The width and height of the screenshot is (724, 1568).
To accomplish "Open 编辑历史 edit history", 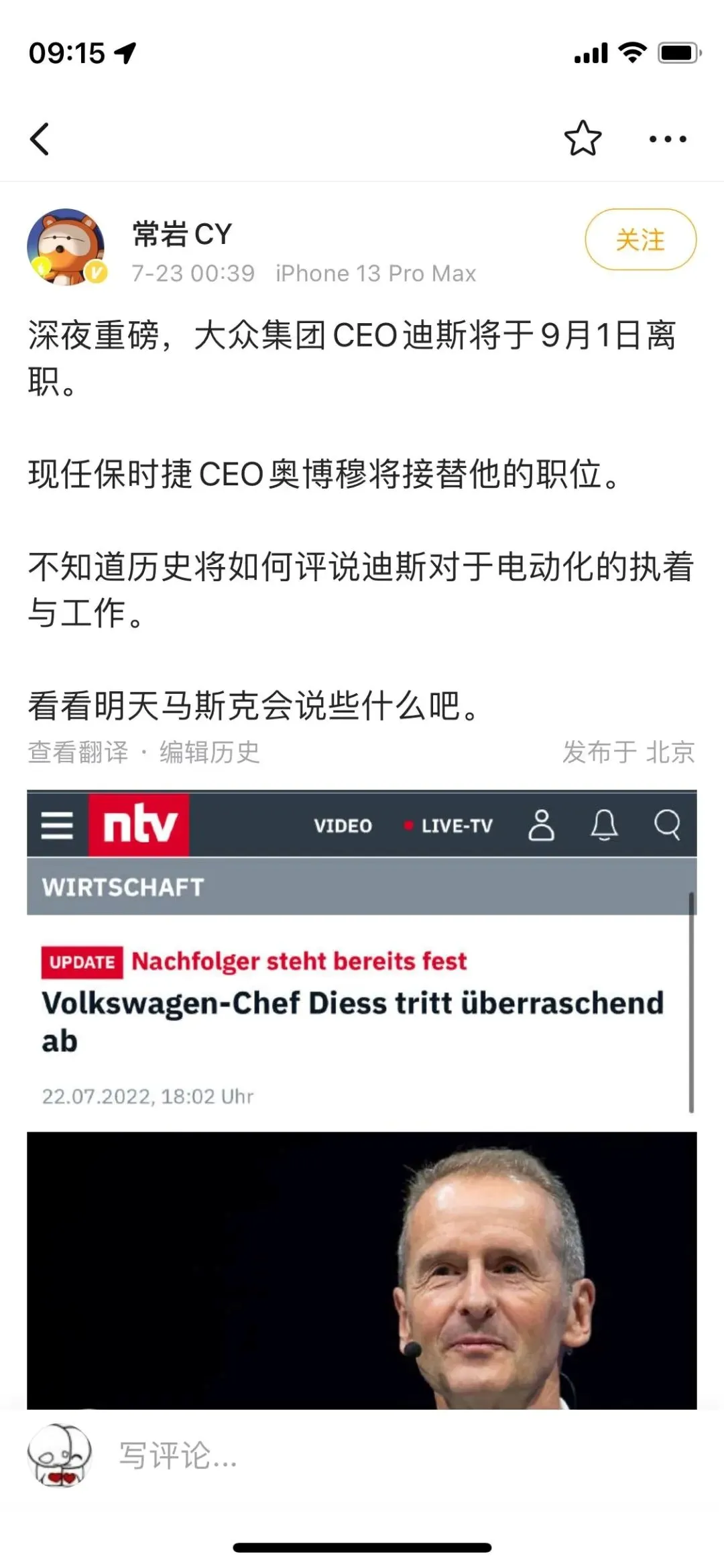I will [209, 752].
